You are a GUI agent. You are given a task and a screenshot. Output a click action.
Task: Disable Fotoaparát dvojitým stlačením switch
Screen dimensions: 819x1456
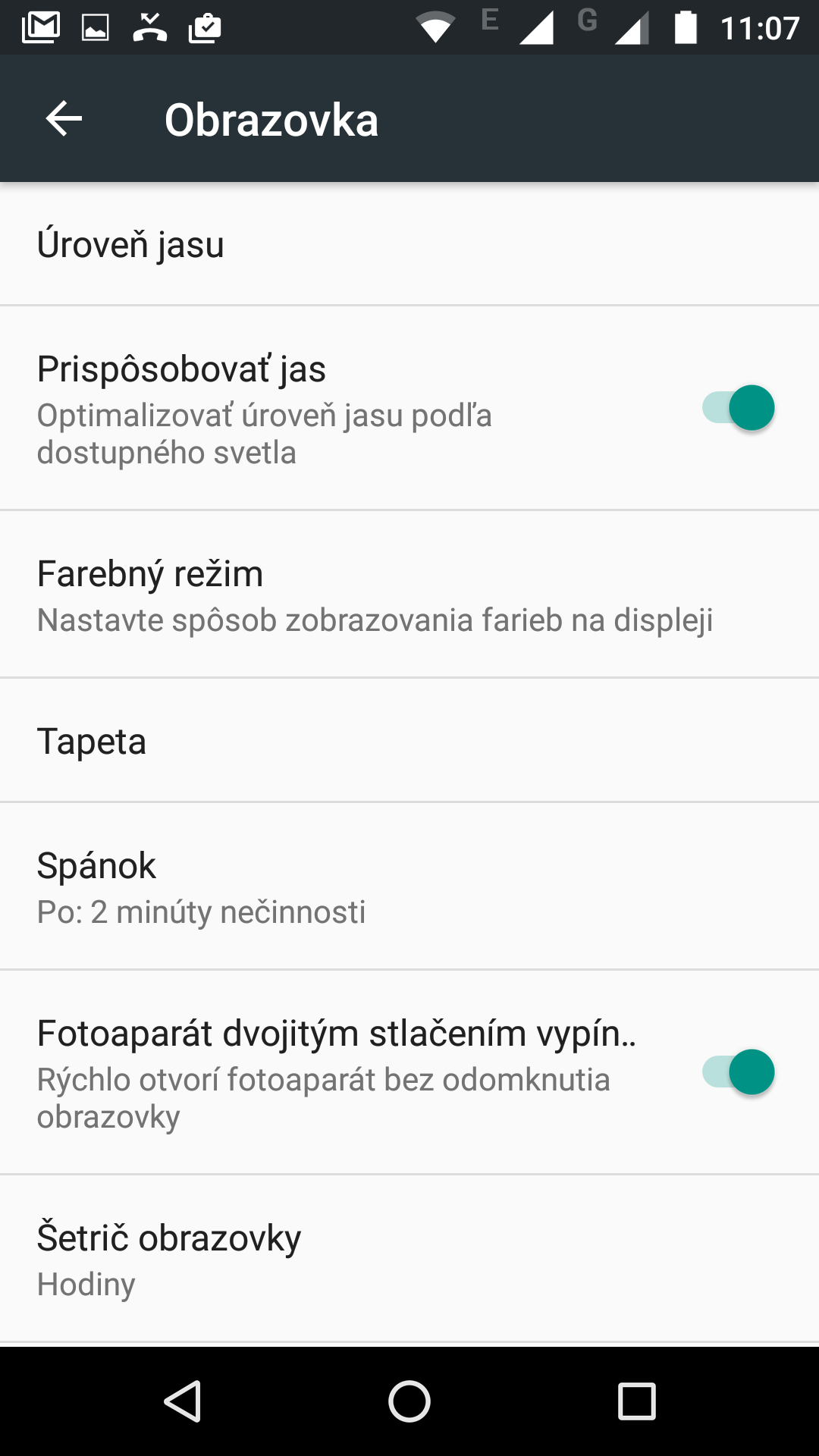click(x=738, y=1072)
